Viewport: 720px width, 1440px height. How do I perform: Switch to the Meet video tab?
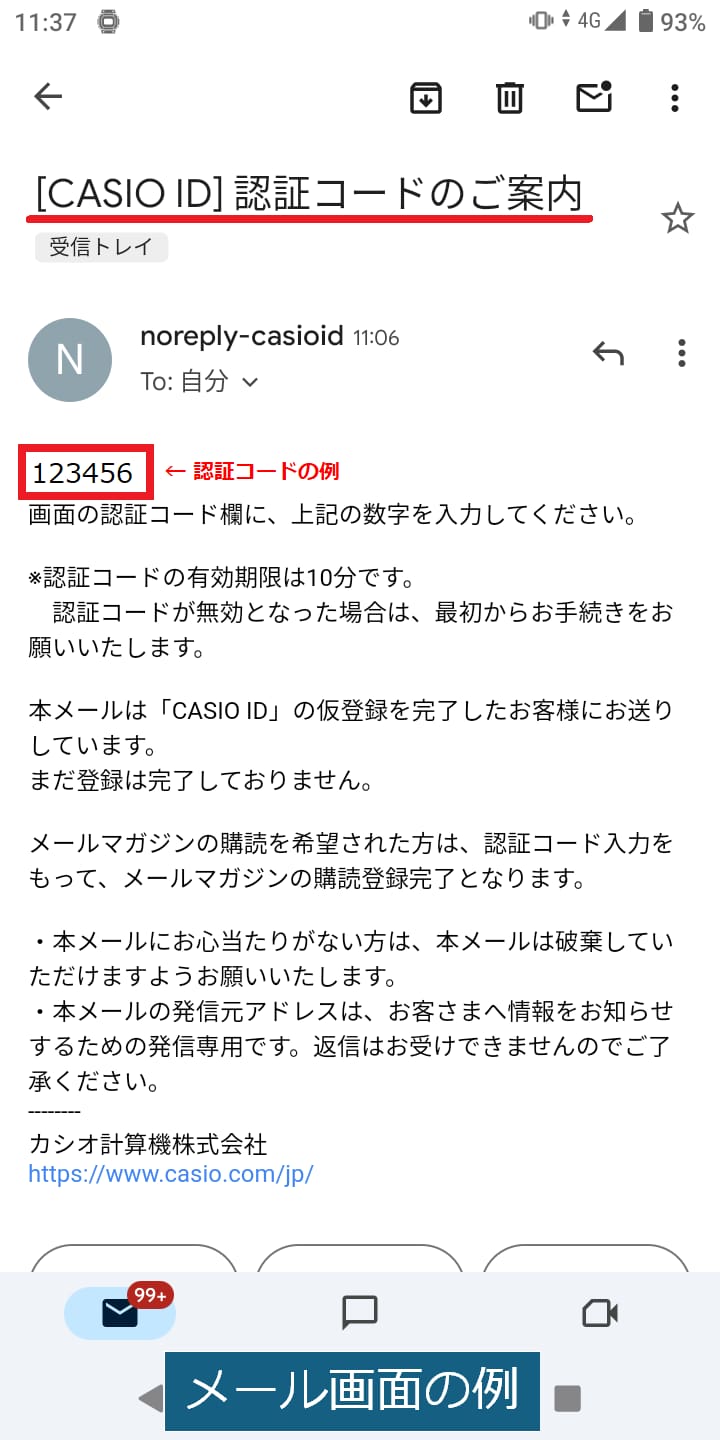click(600, 1313)
